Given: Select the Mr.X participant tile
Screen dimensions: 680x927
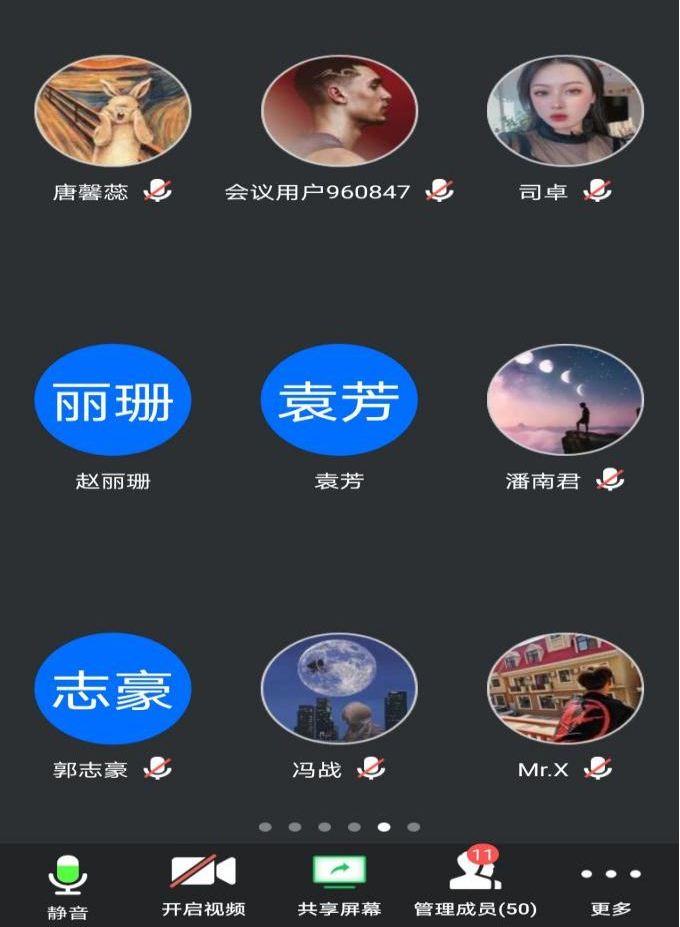Looking at the screenshot, I should 565,689.
